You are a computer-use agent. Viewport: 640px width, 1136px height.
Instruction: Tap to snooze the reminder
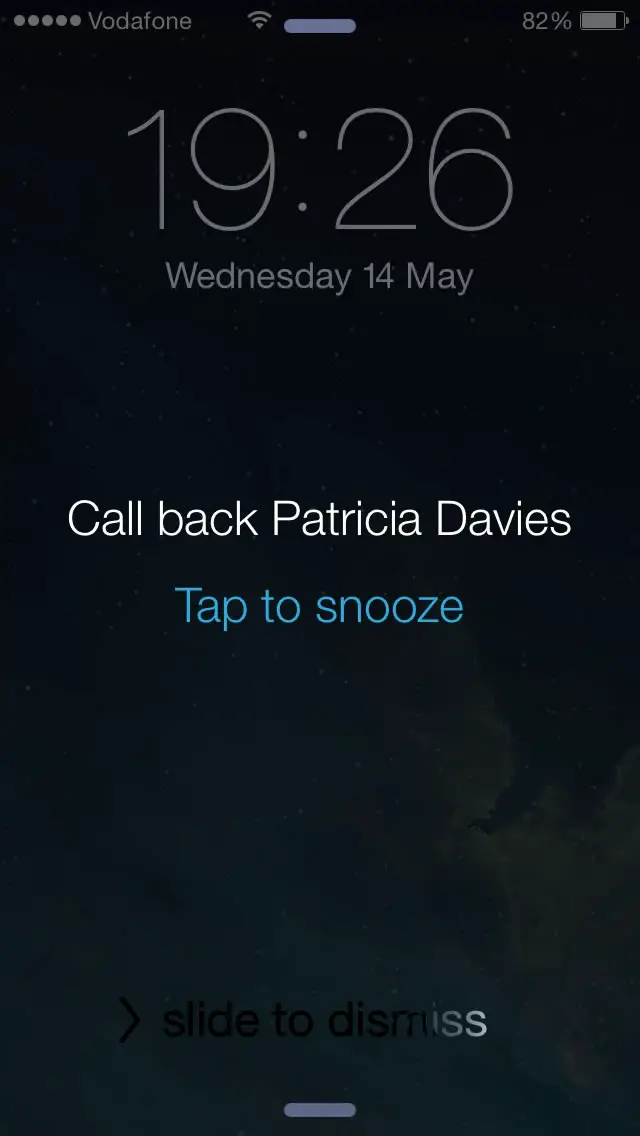[x=319, y=606]
